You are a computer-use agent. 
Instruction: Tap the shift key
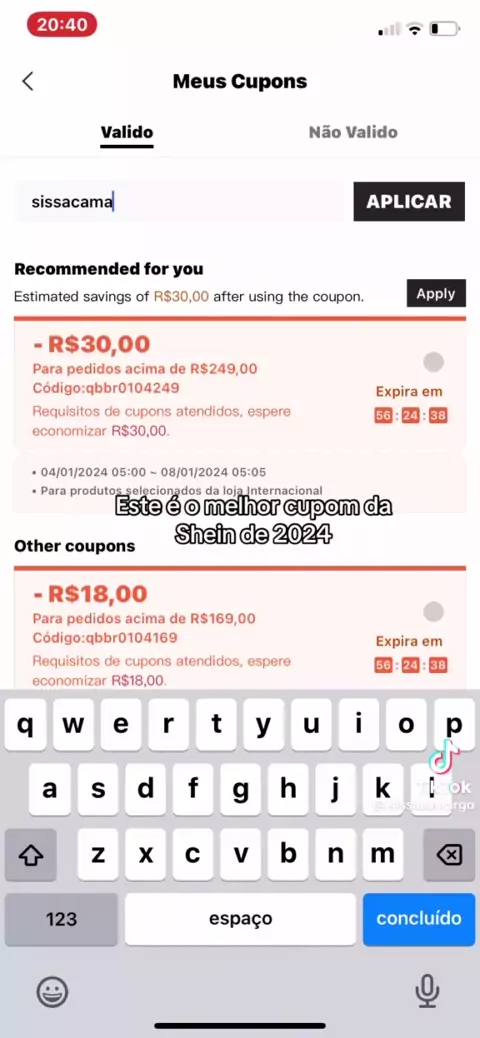(30, 855)
